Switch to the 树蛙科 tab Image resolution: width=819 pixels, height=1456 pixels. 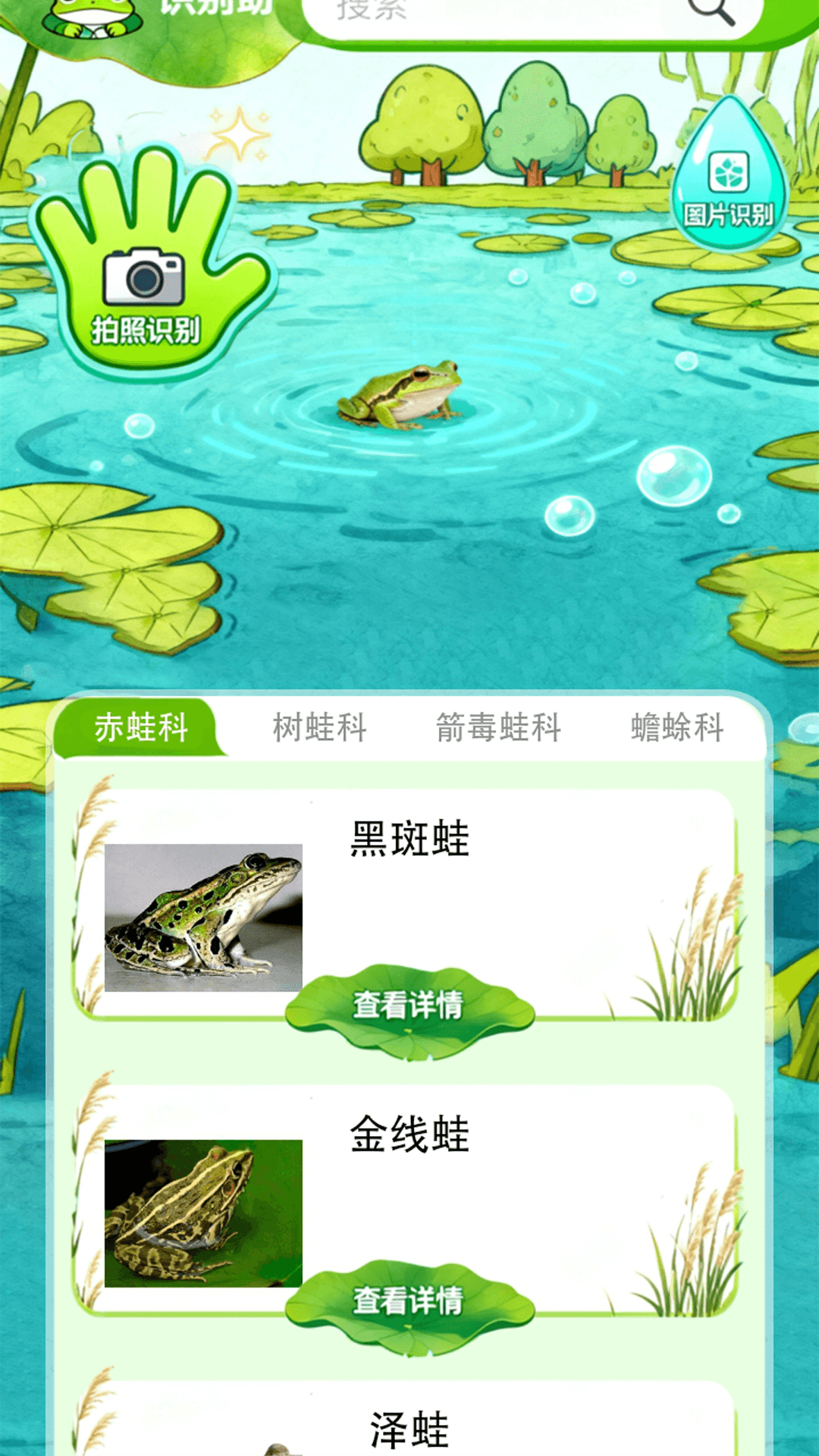point(319,728)
